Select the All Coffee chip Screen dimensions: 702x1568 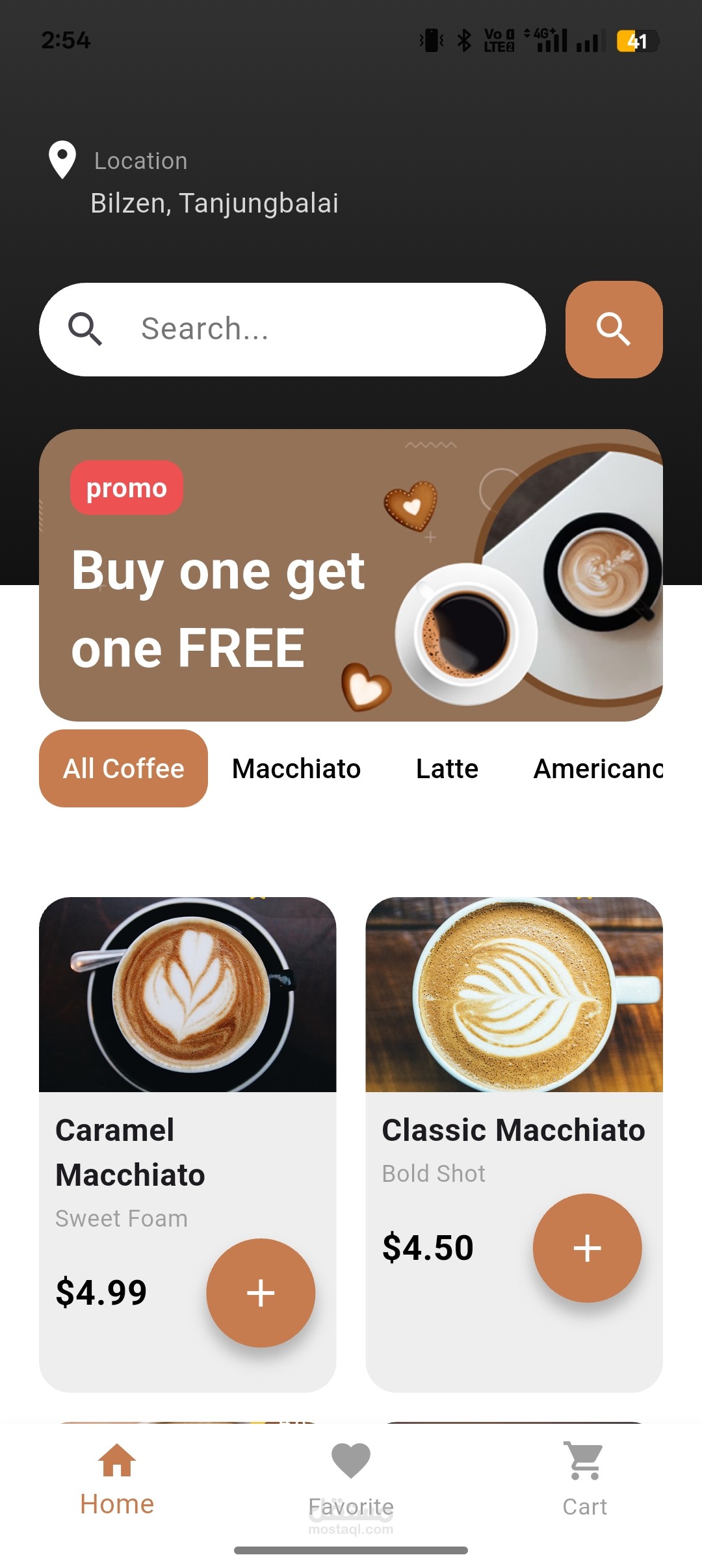pos(123,768)
